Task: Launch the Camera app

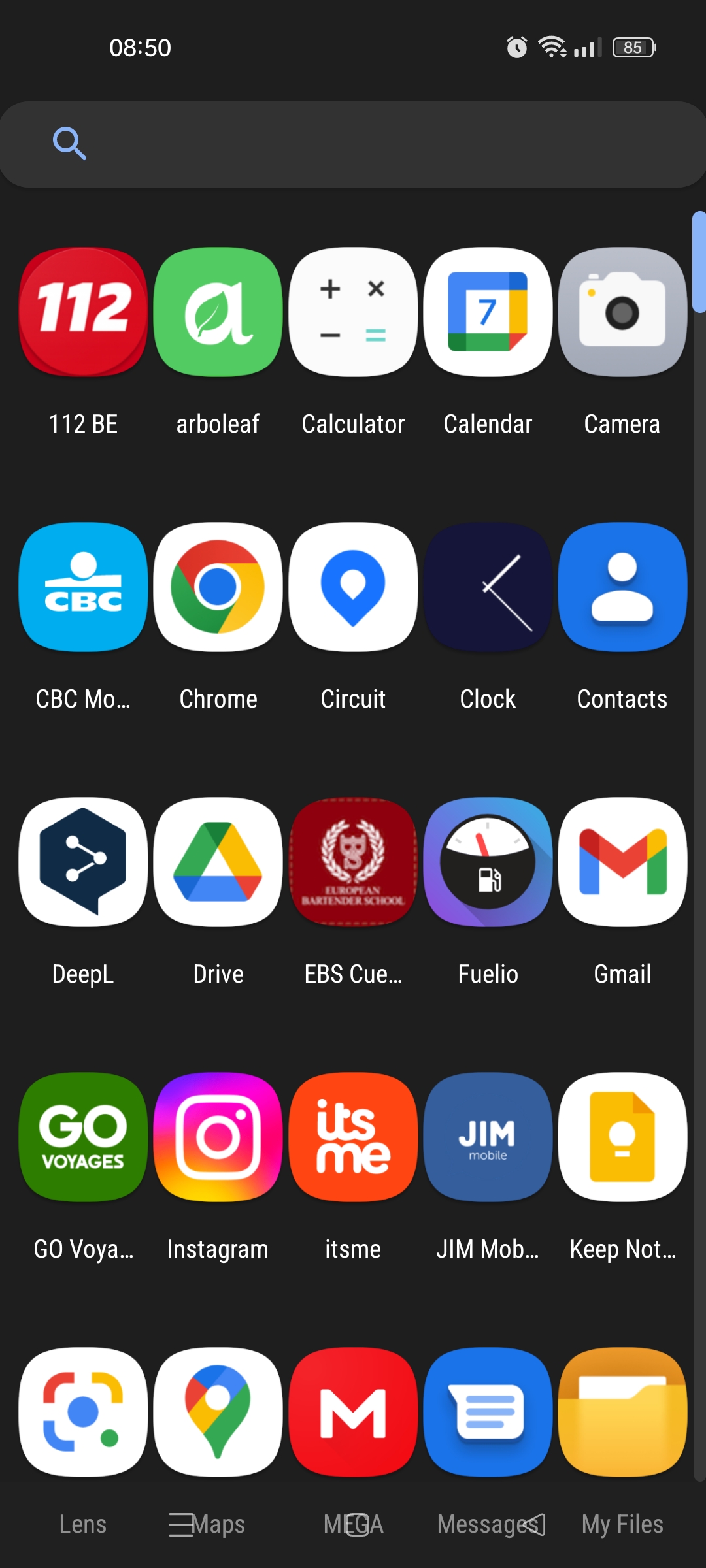Action: point(622,312)
